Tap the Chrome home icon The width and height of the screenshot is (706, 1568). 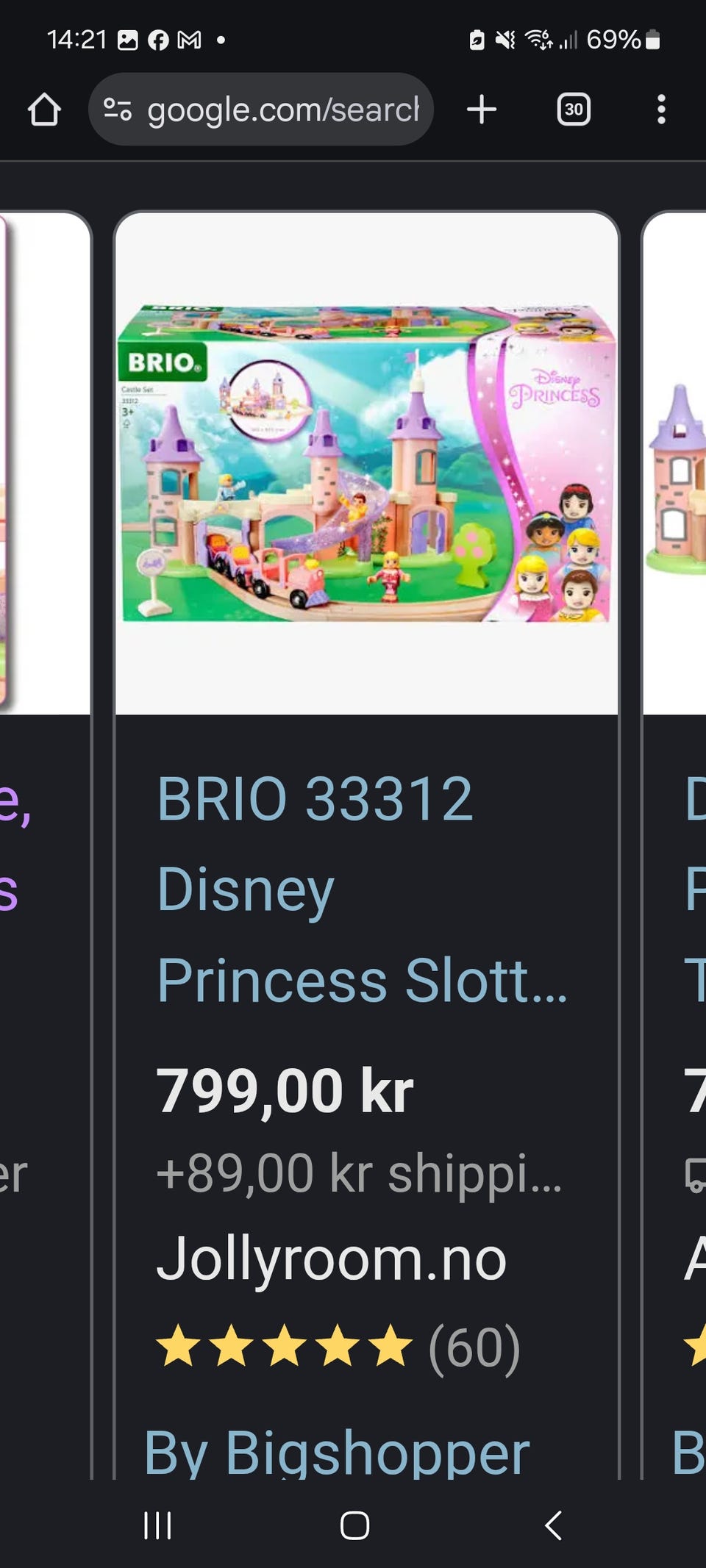tap(44, 110)
